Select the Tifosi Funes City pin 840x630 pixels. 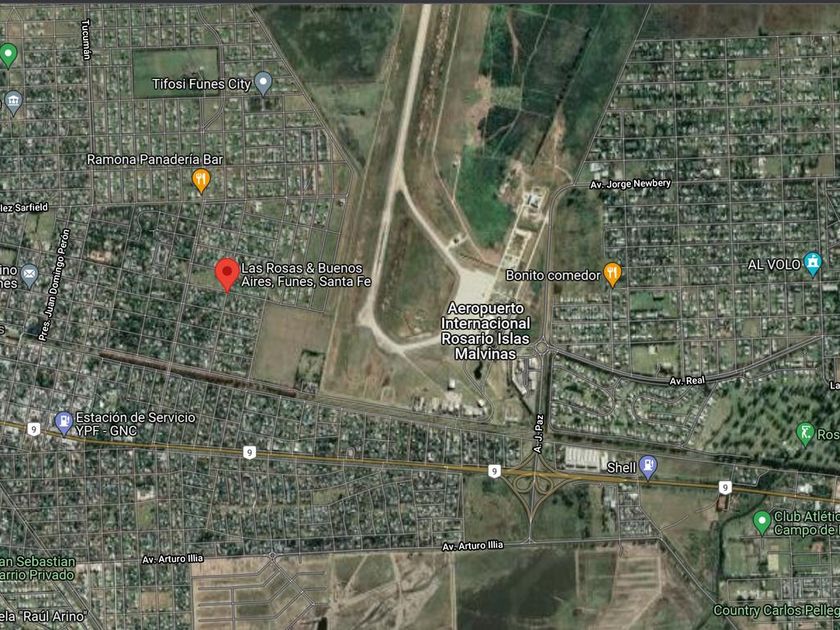(263, 83)
